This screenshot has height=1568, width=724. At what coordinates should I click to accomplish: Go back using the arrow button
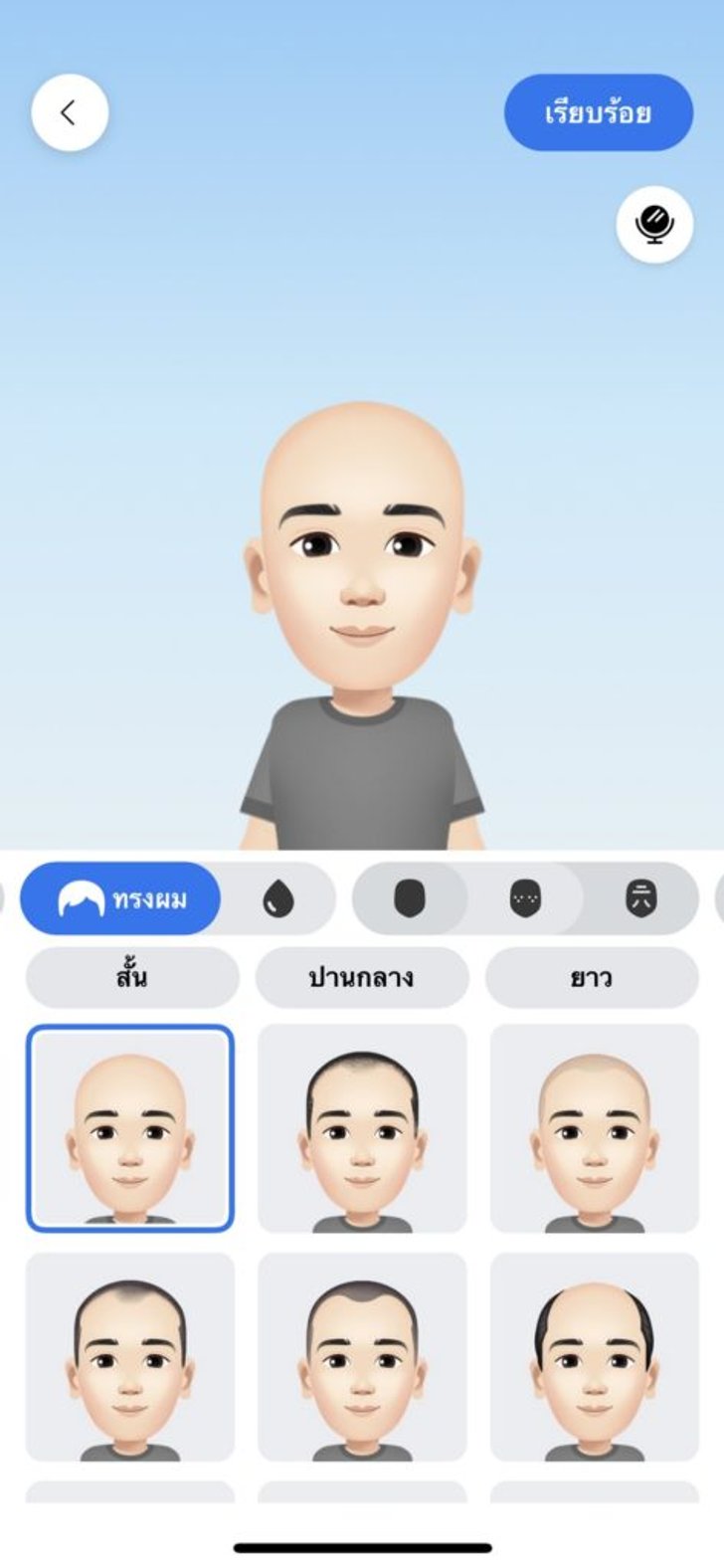point(69,112)
